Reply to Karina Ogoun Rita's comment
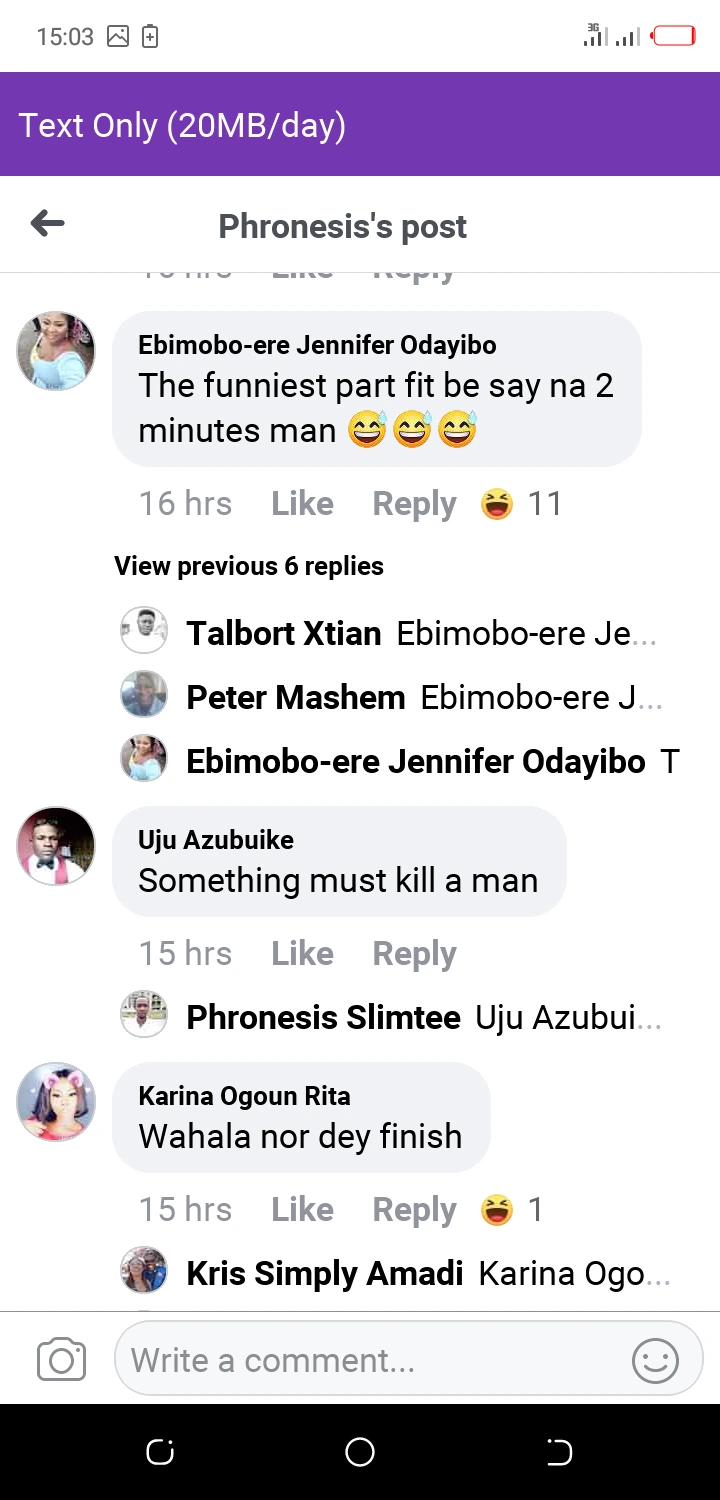This screenshot has height=1500, width=720. click(x=414, y=1210)
